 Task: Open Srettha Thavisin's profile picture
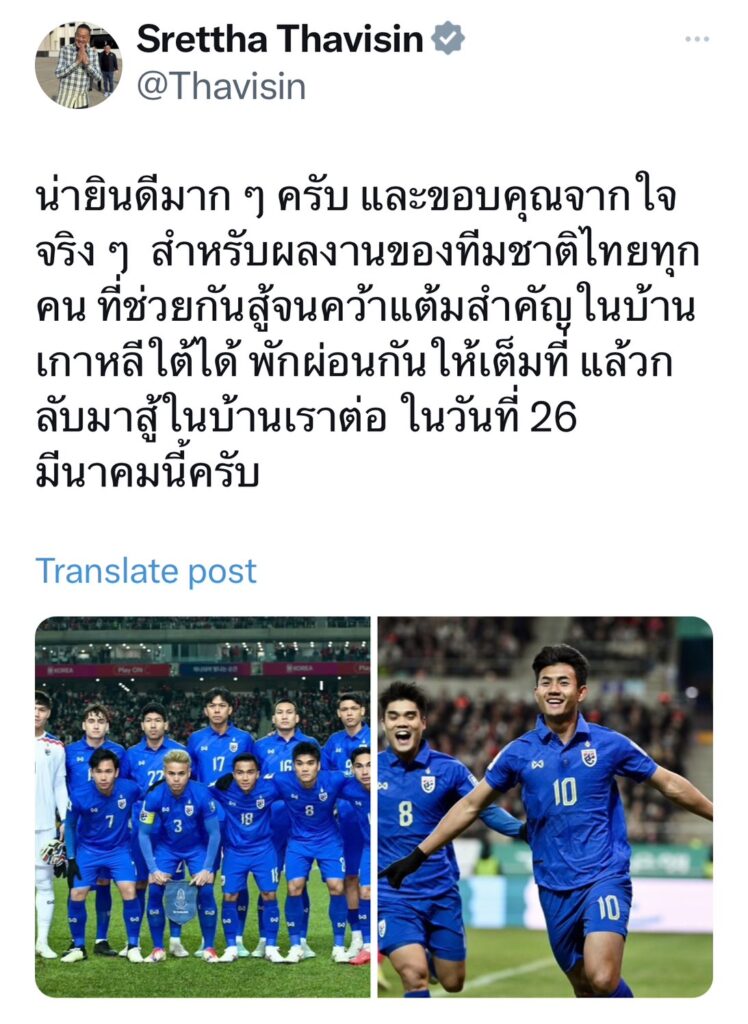click(79, 65)
